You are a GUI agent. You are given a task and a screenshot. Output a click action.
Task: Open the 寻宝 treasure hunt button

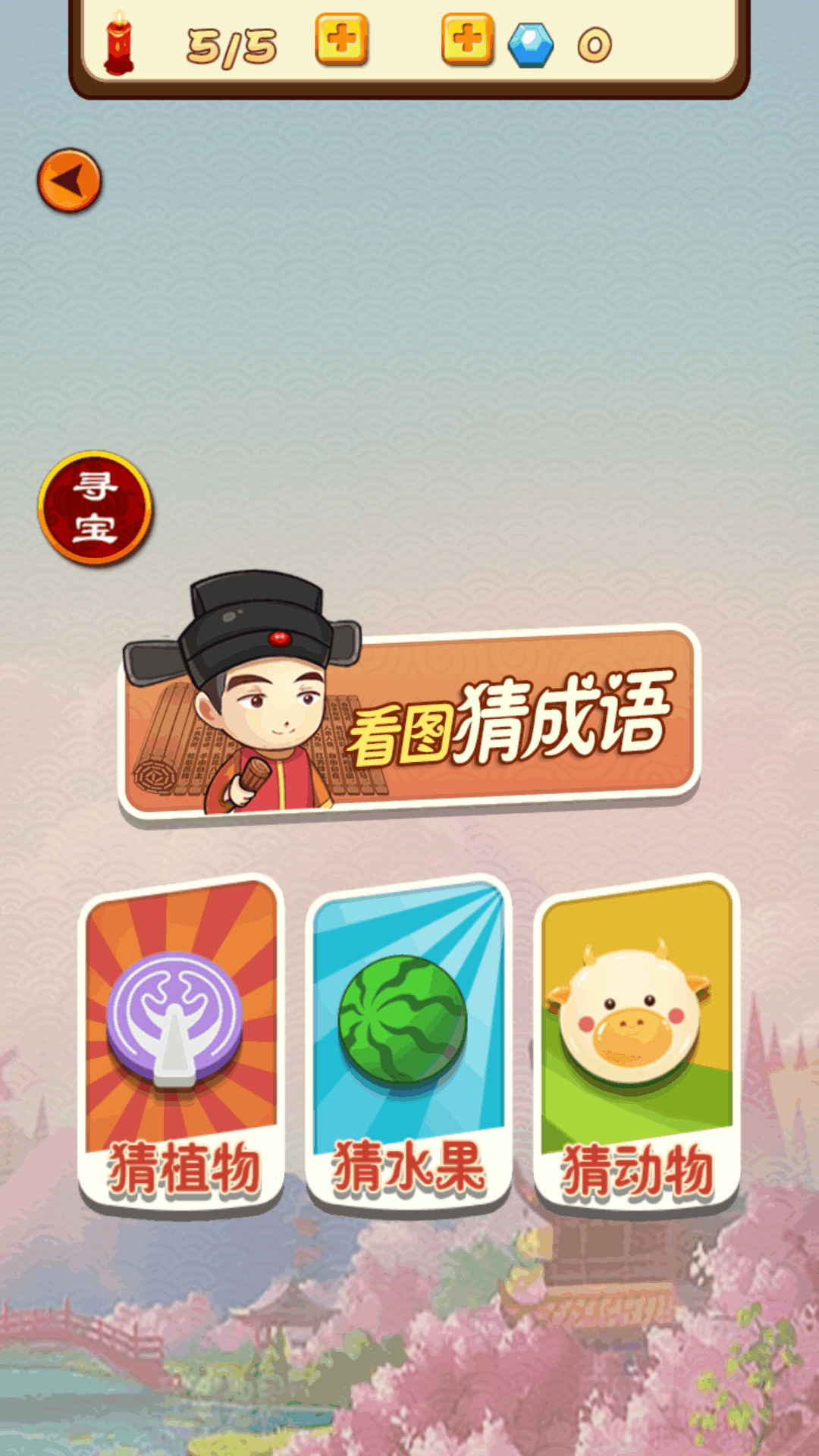95,508
